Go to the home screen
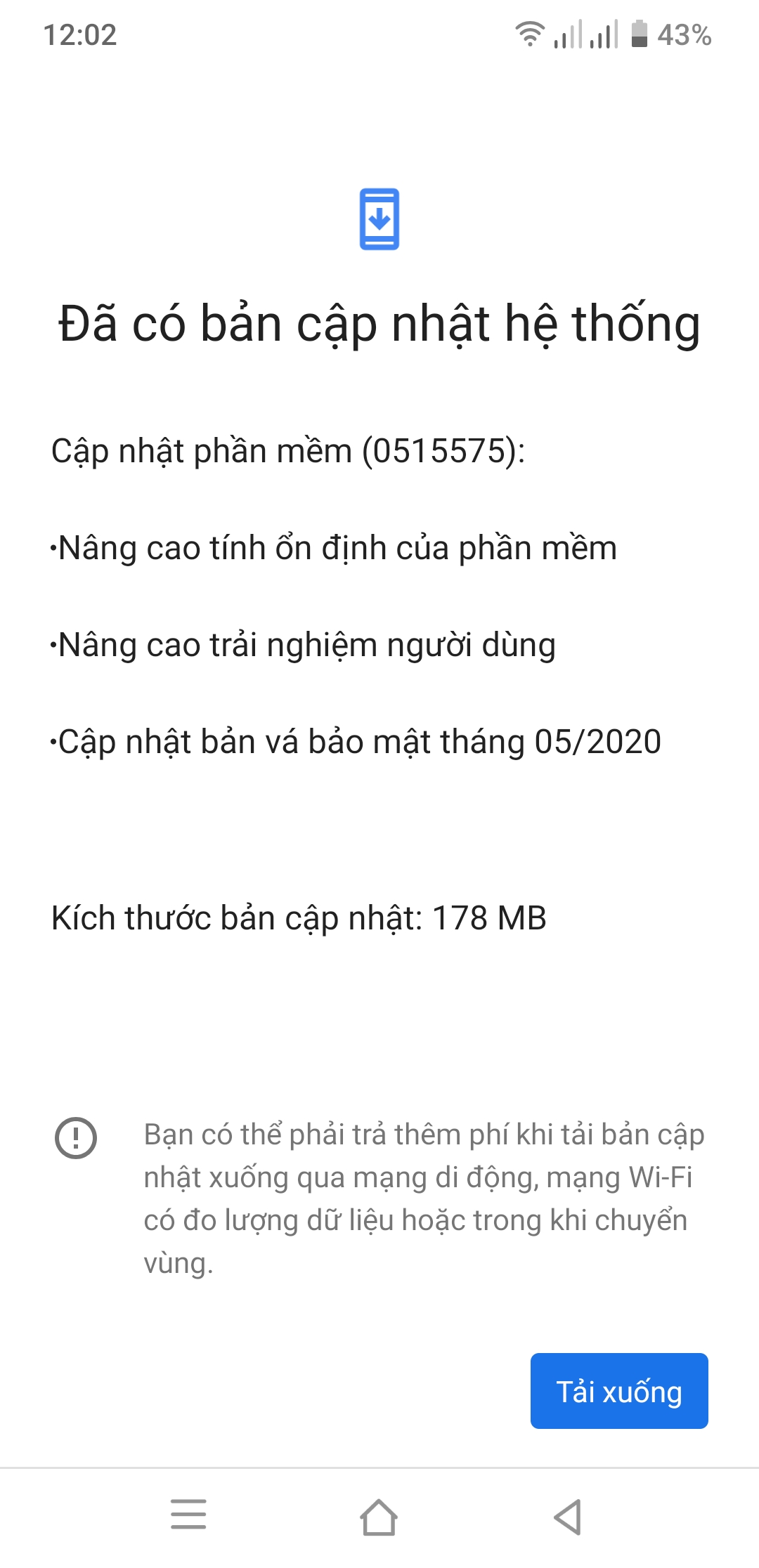 tap(379, 1517)
